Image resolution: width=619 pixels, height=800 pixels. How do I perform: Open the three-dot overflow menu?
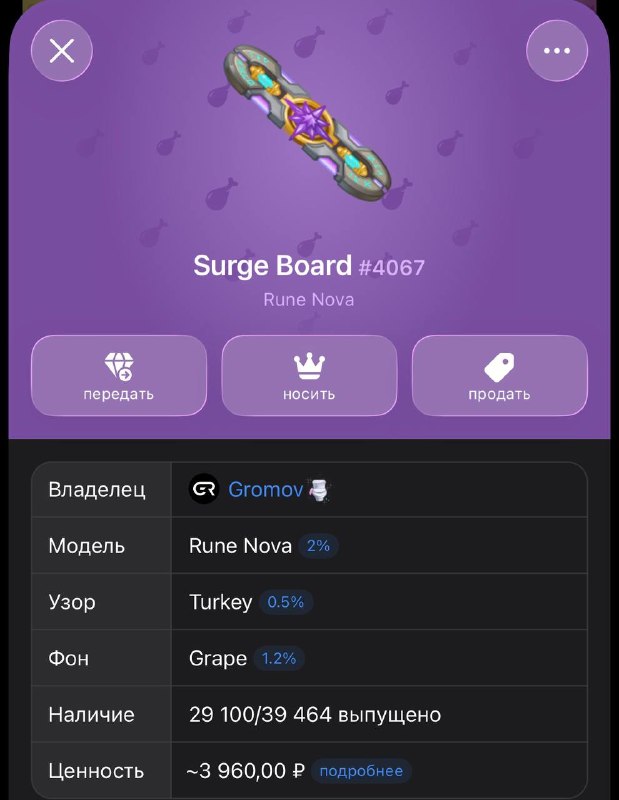(557, 51)
